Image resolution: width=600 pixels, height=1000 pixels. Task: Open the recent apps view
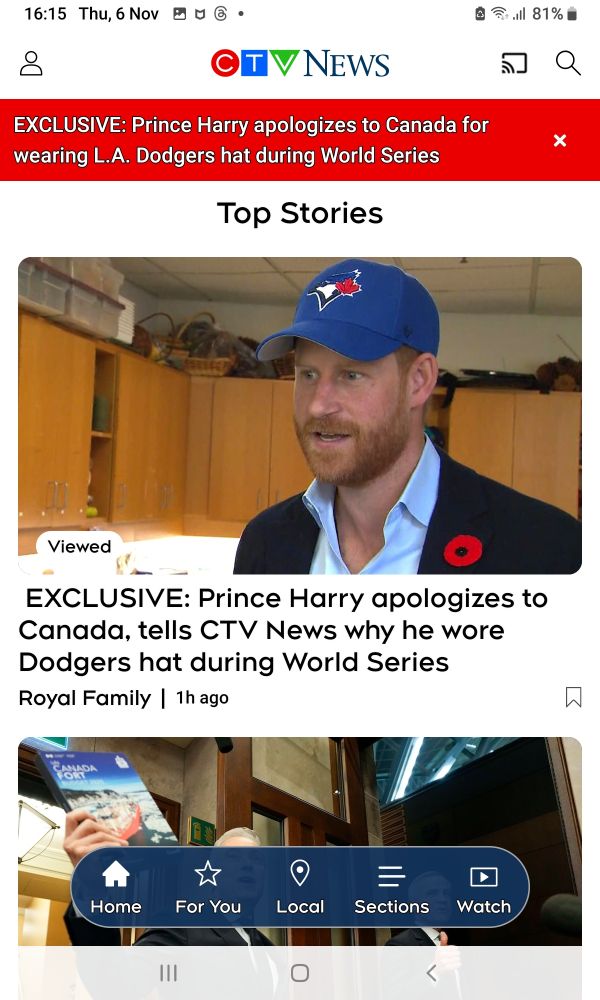[168, 972]
